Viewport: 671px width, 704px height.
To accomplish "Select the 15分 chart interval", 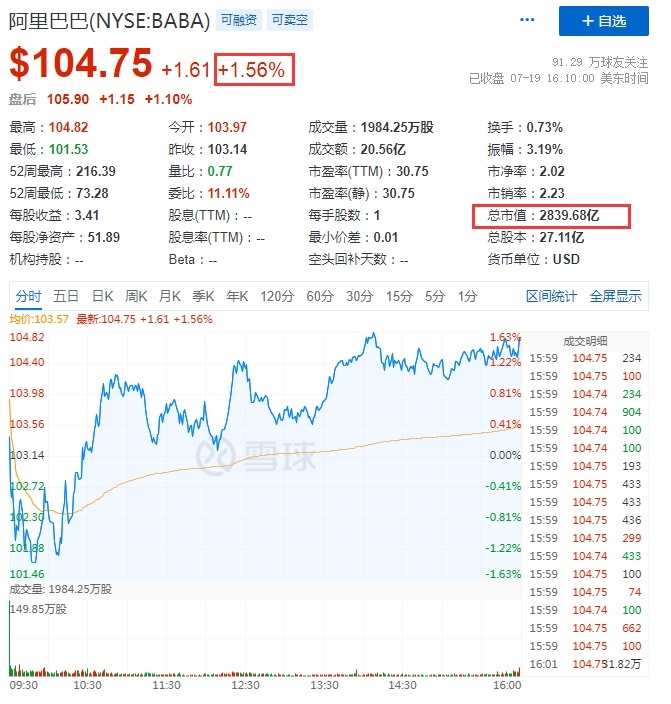I will tap(399, 296).
